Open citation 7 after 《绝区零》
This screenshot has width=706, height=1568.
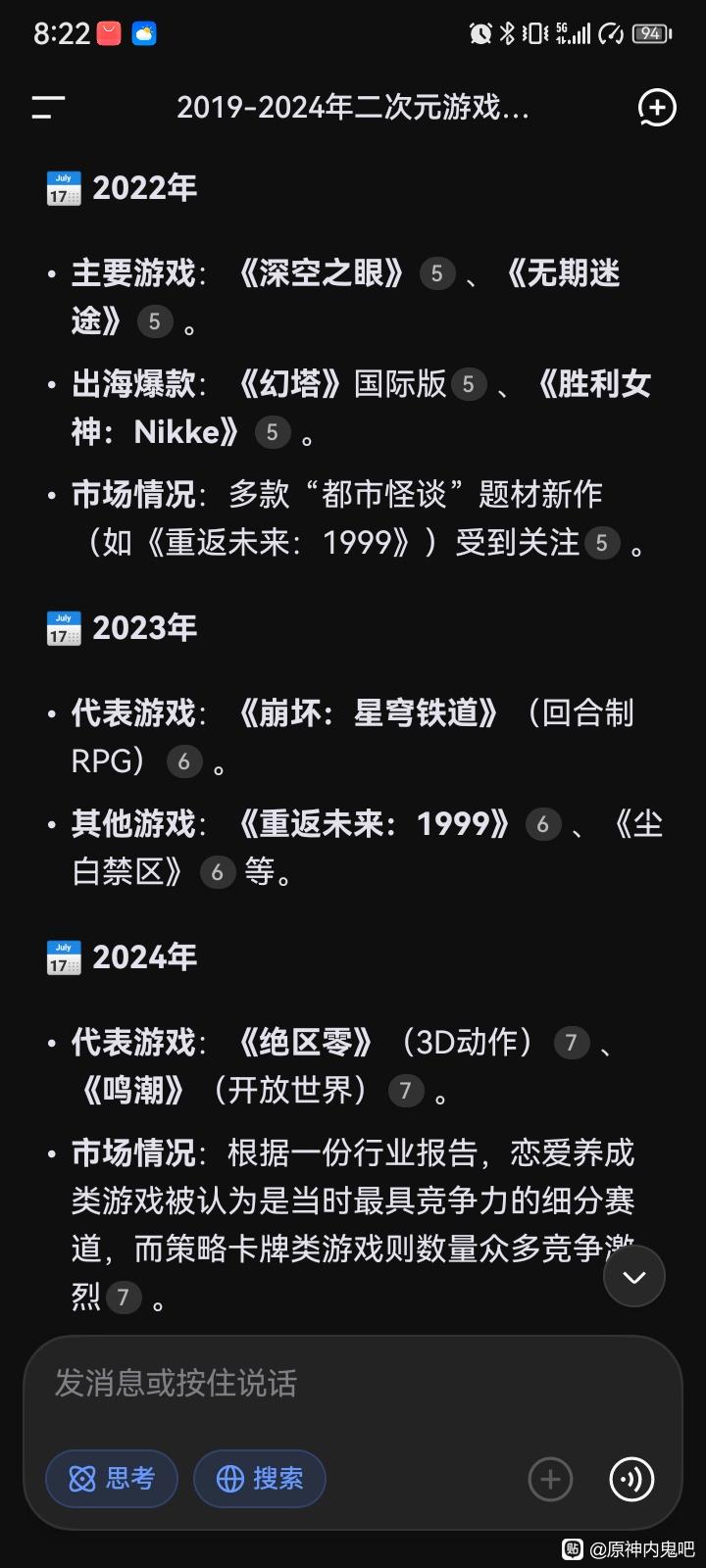[x=571, y=1043]
